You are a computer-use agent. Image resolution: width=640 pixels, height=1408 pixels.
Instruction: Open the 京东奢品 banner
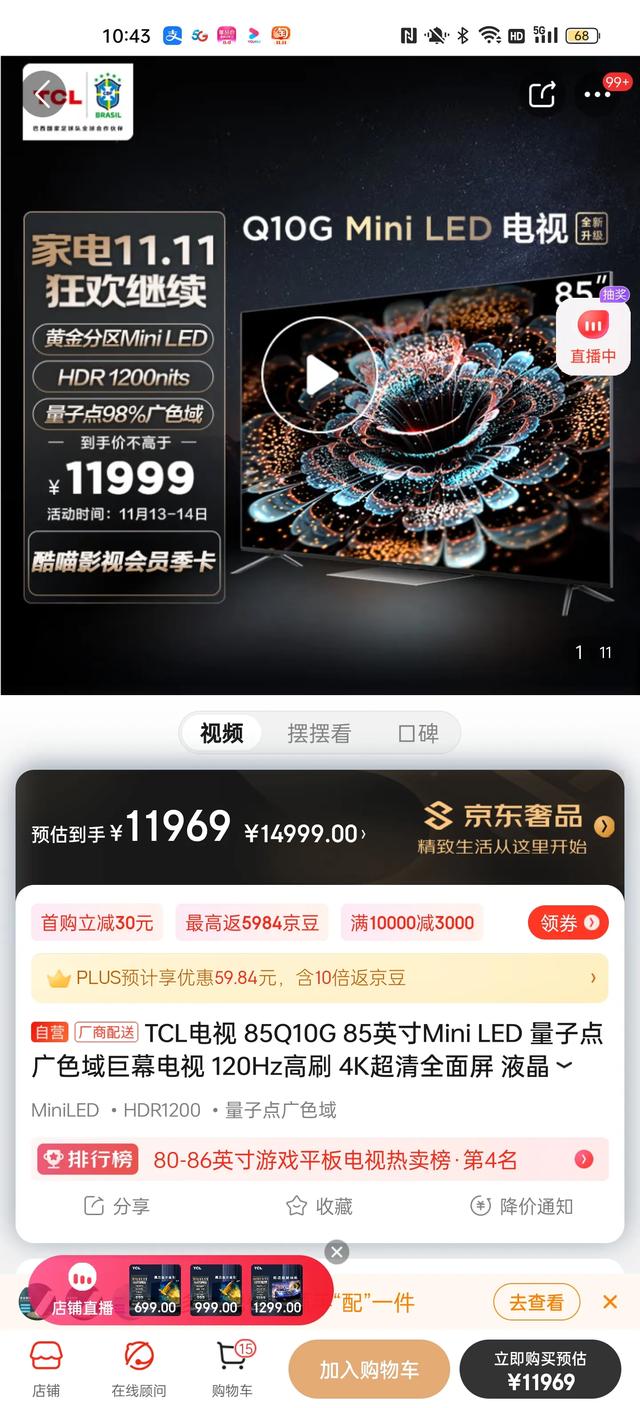[517, 827]
